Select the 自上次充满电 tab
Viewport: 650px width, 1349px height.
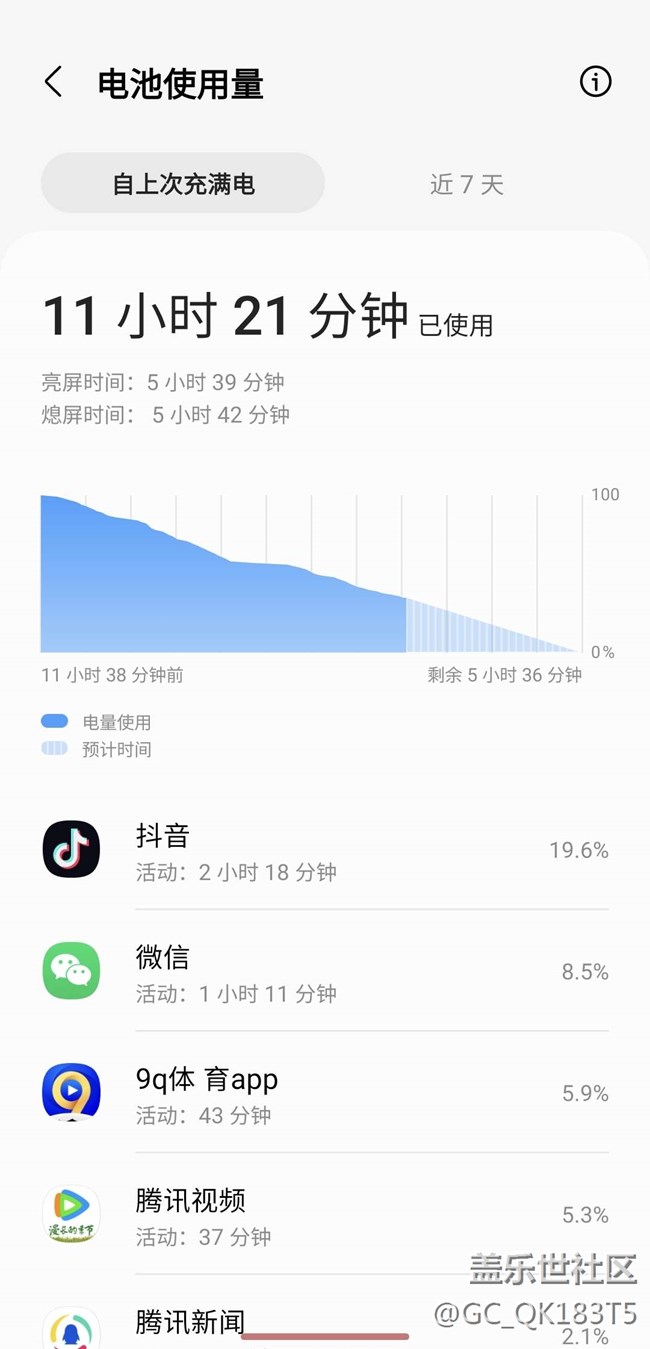pyautogui.click(x=183, y=184)
